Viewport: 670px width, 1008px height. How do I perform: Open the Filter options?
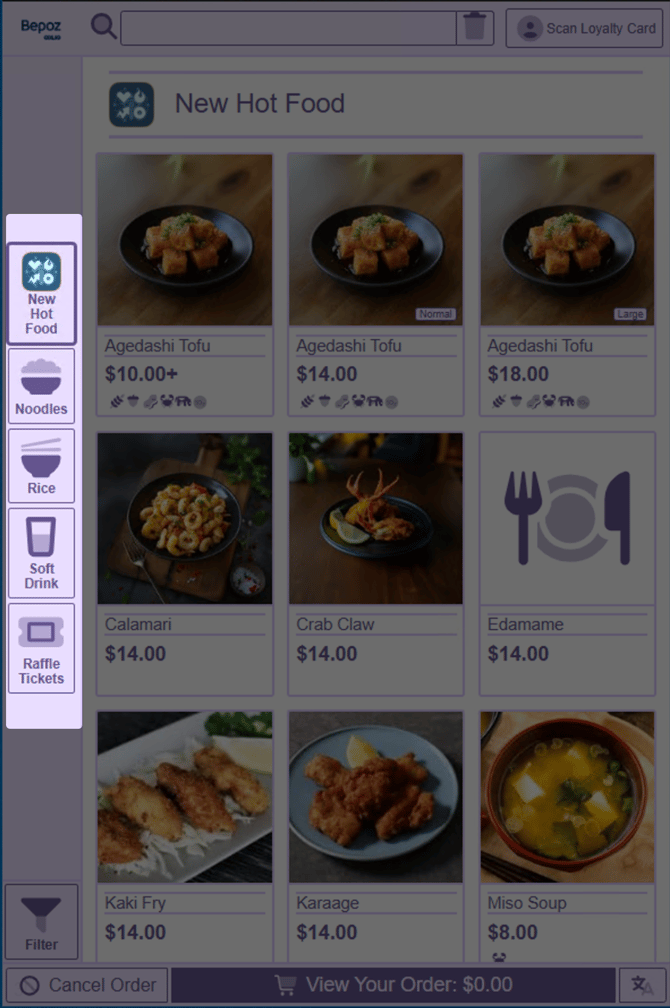pos(41,922)
